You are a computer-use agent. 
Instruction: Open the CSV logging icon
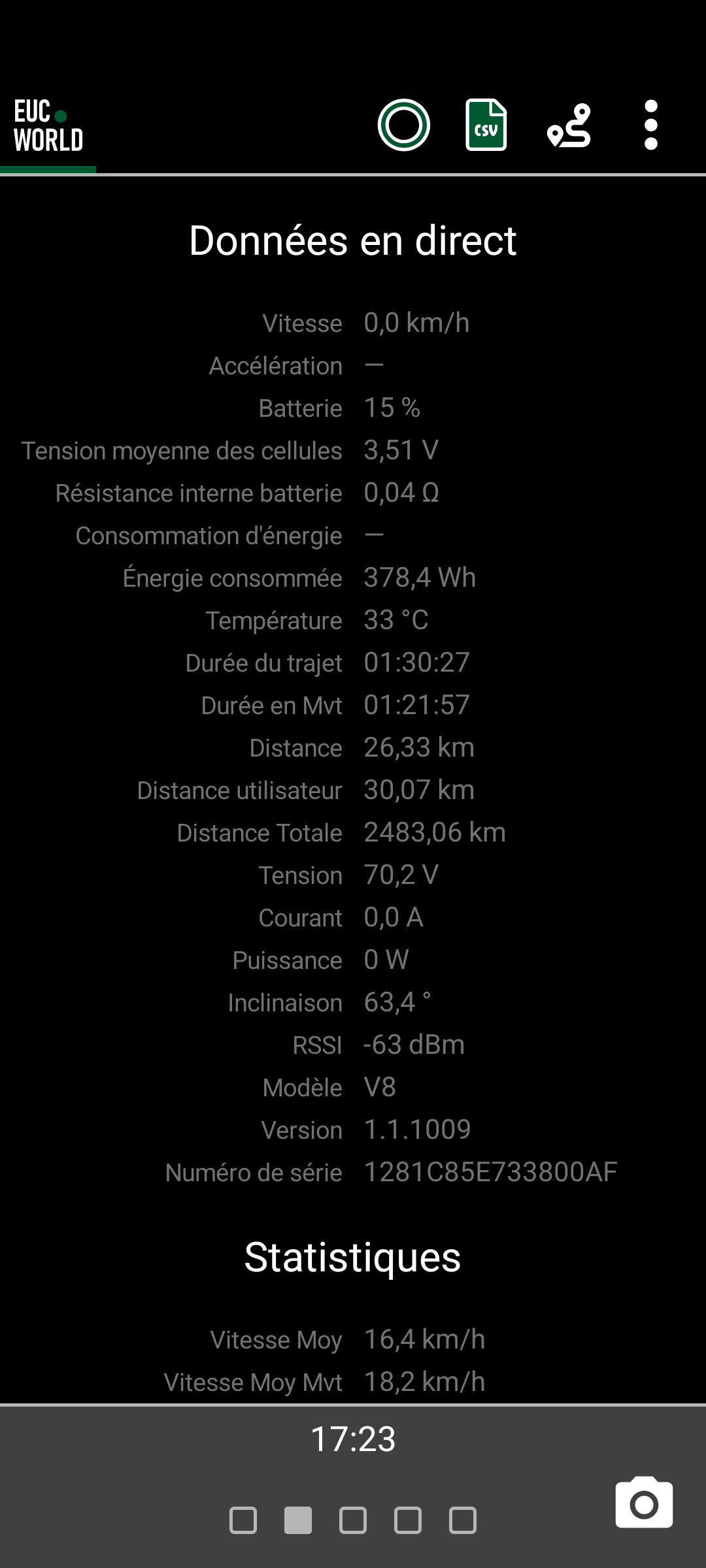[486, 125]
